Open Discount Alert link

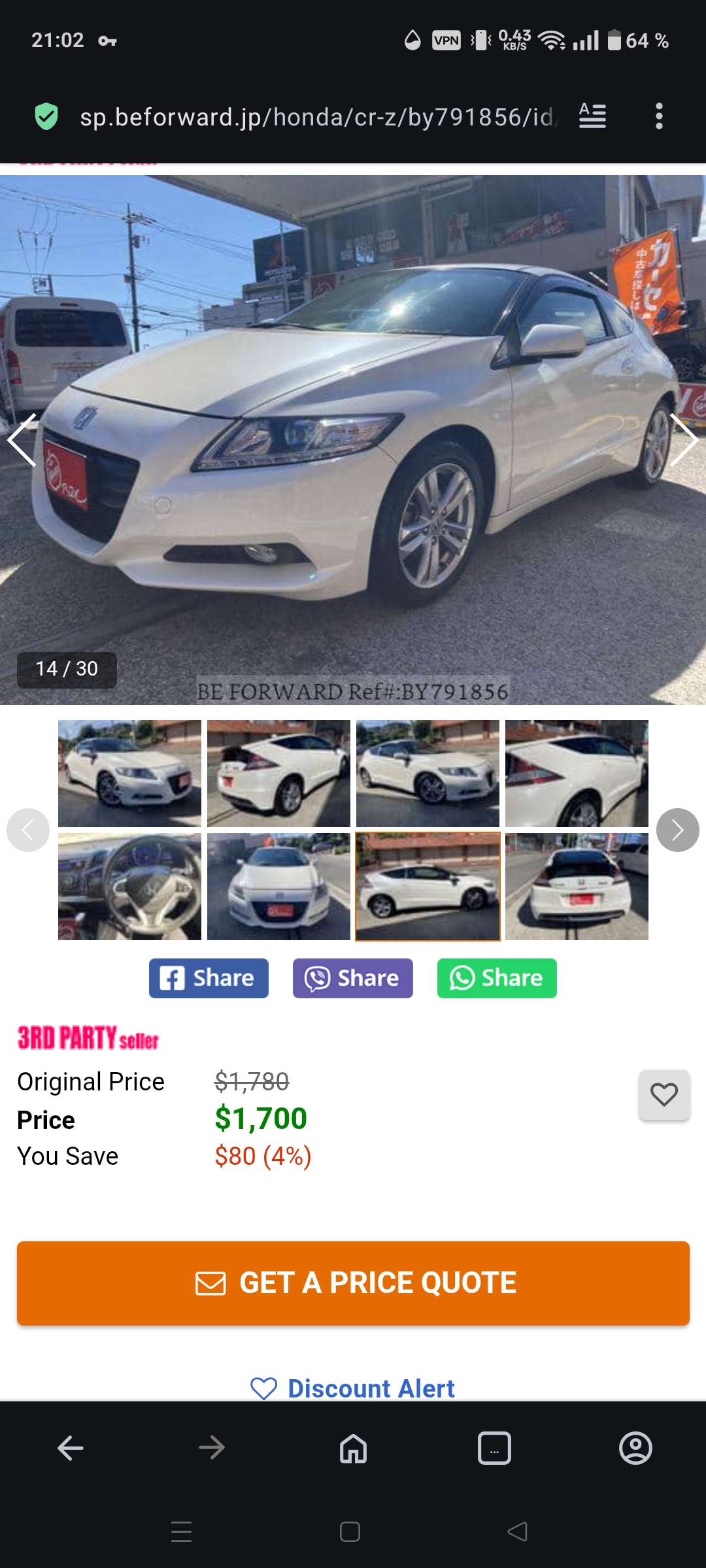[353, 1388]
